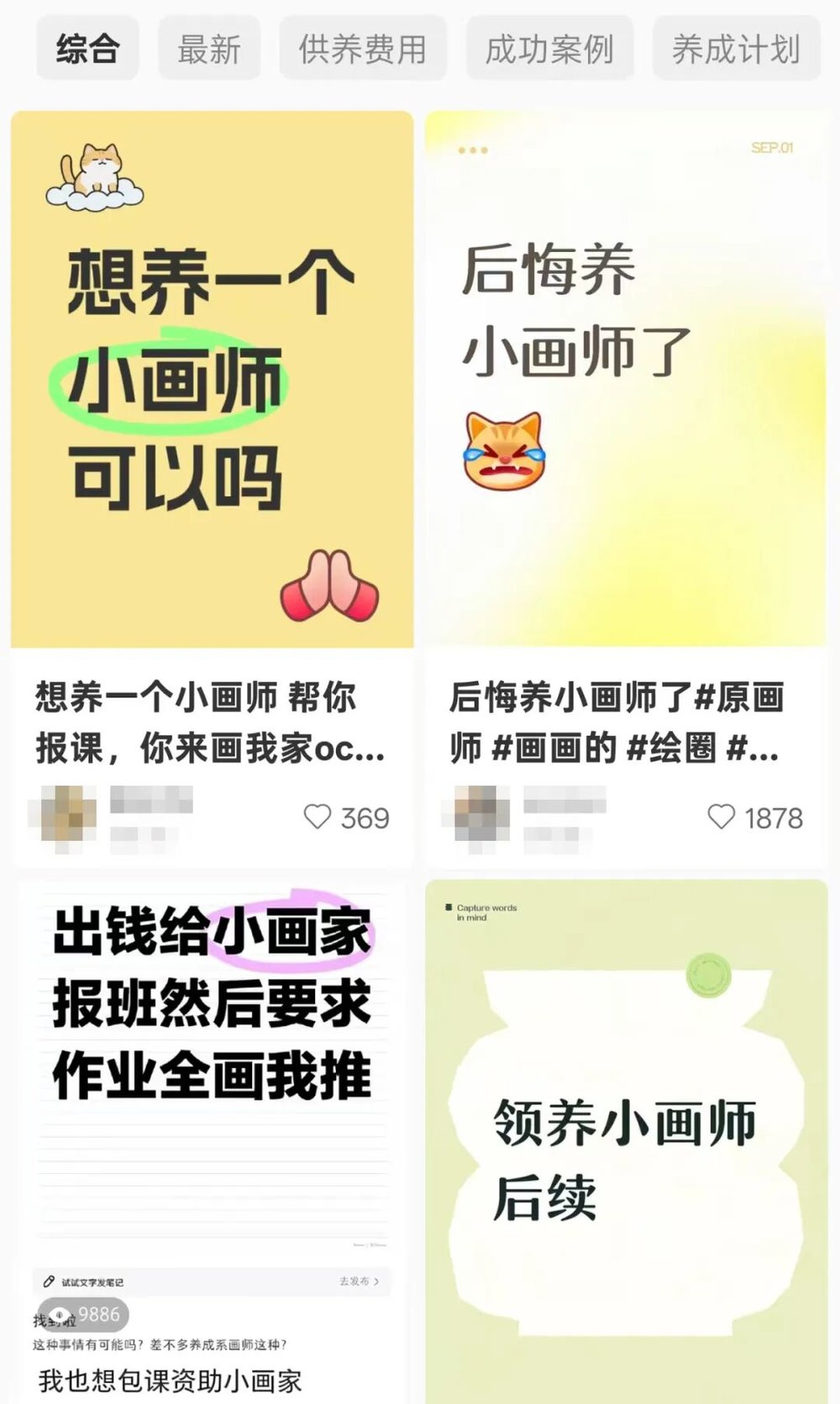The height and width of the screenshot is (1404, 840).
Task: Select the 养成计划 filter chip
Action: pos(736,49)
